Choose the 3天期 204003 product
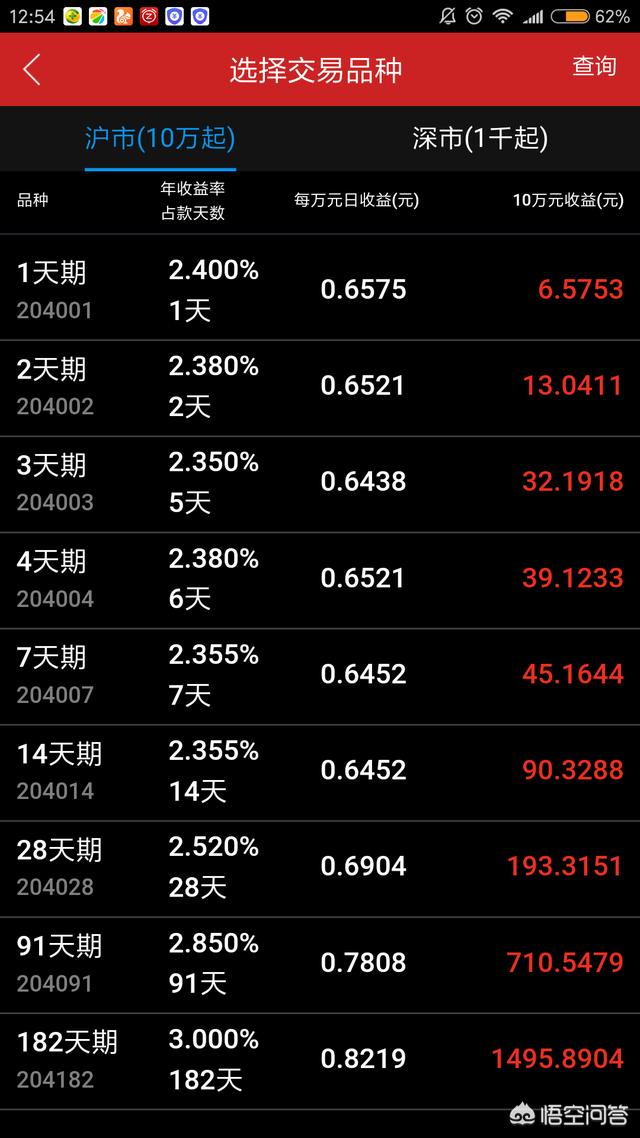Screen dimensions: 640x1138 point(320,484)
